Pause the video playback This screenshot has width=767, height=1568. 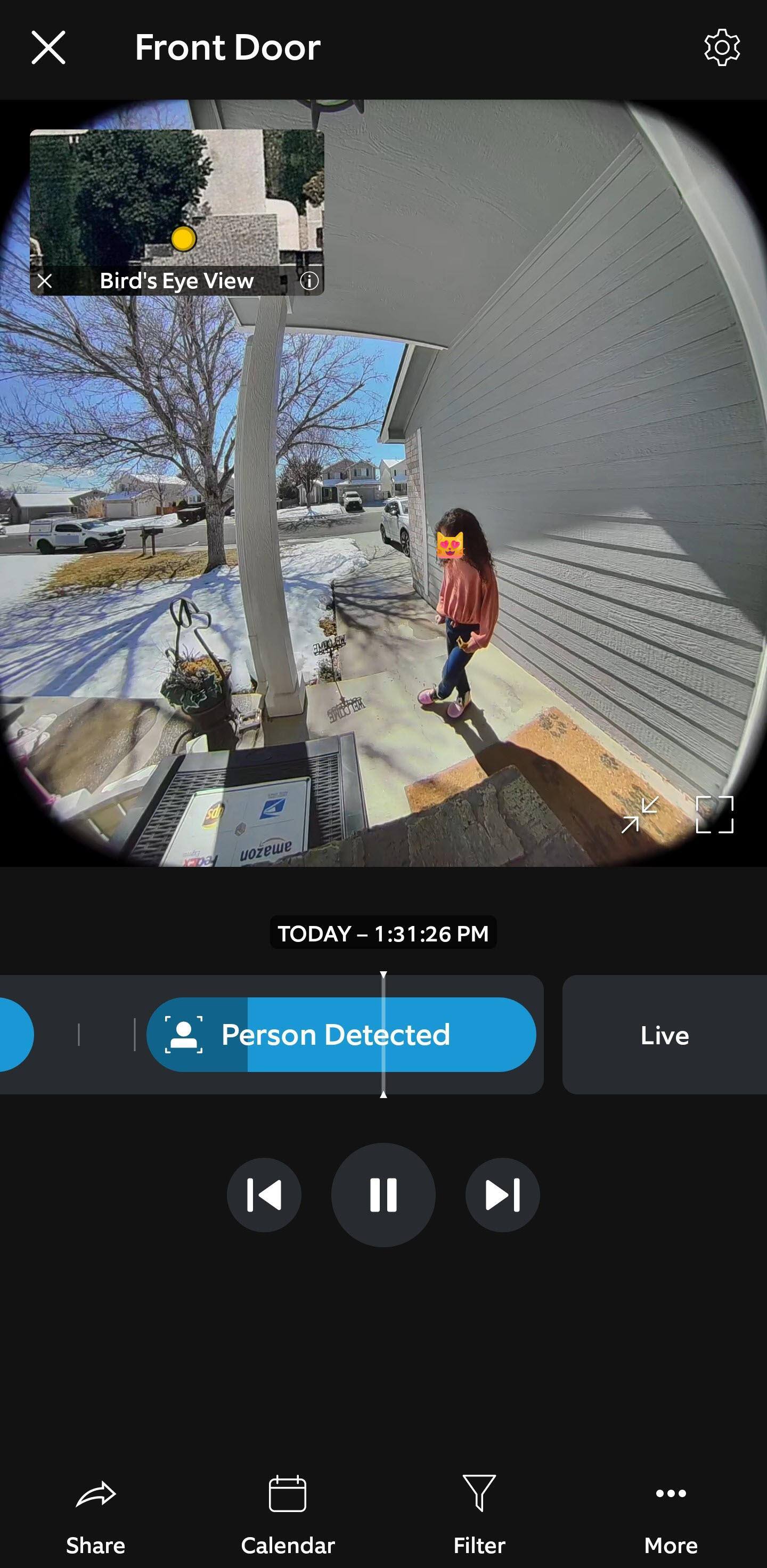tap(383, 1195)
